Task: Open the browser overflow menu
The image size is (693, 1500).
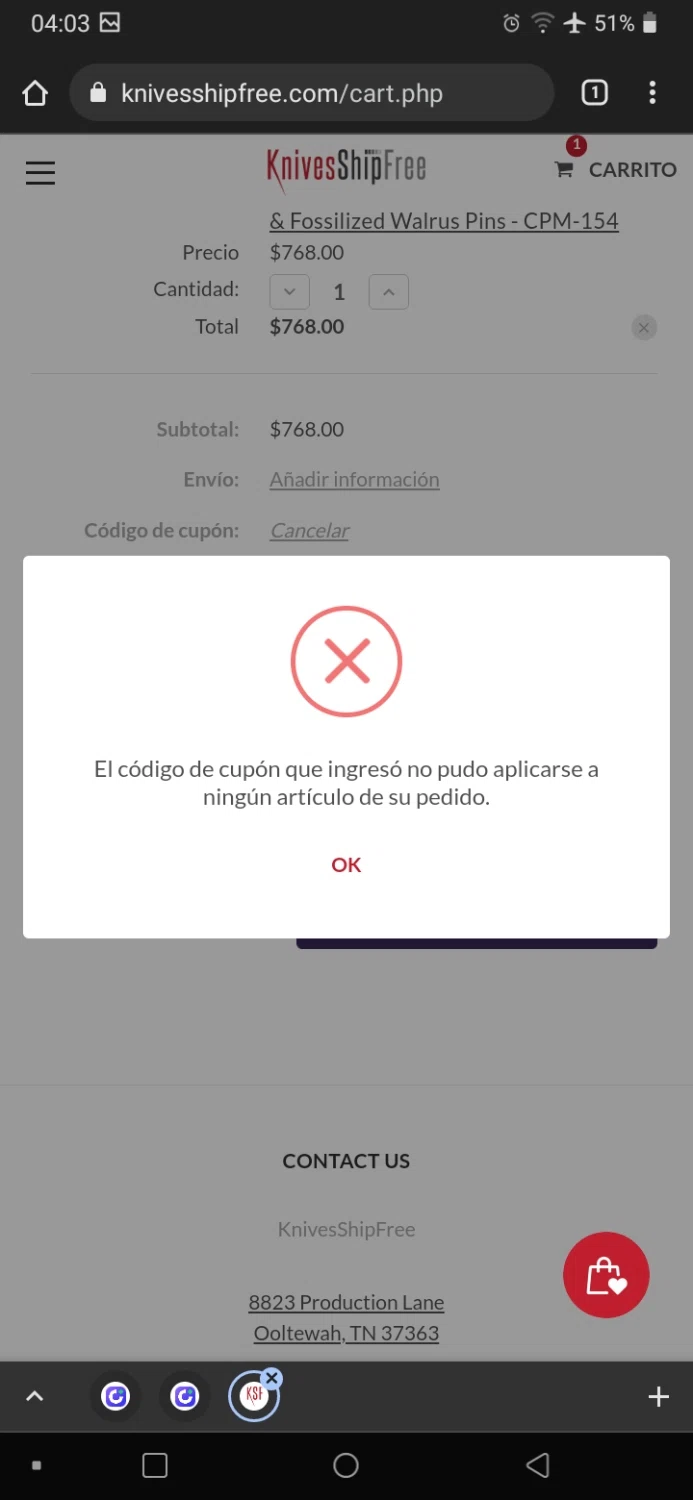Action: point(652,93)
